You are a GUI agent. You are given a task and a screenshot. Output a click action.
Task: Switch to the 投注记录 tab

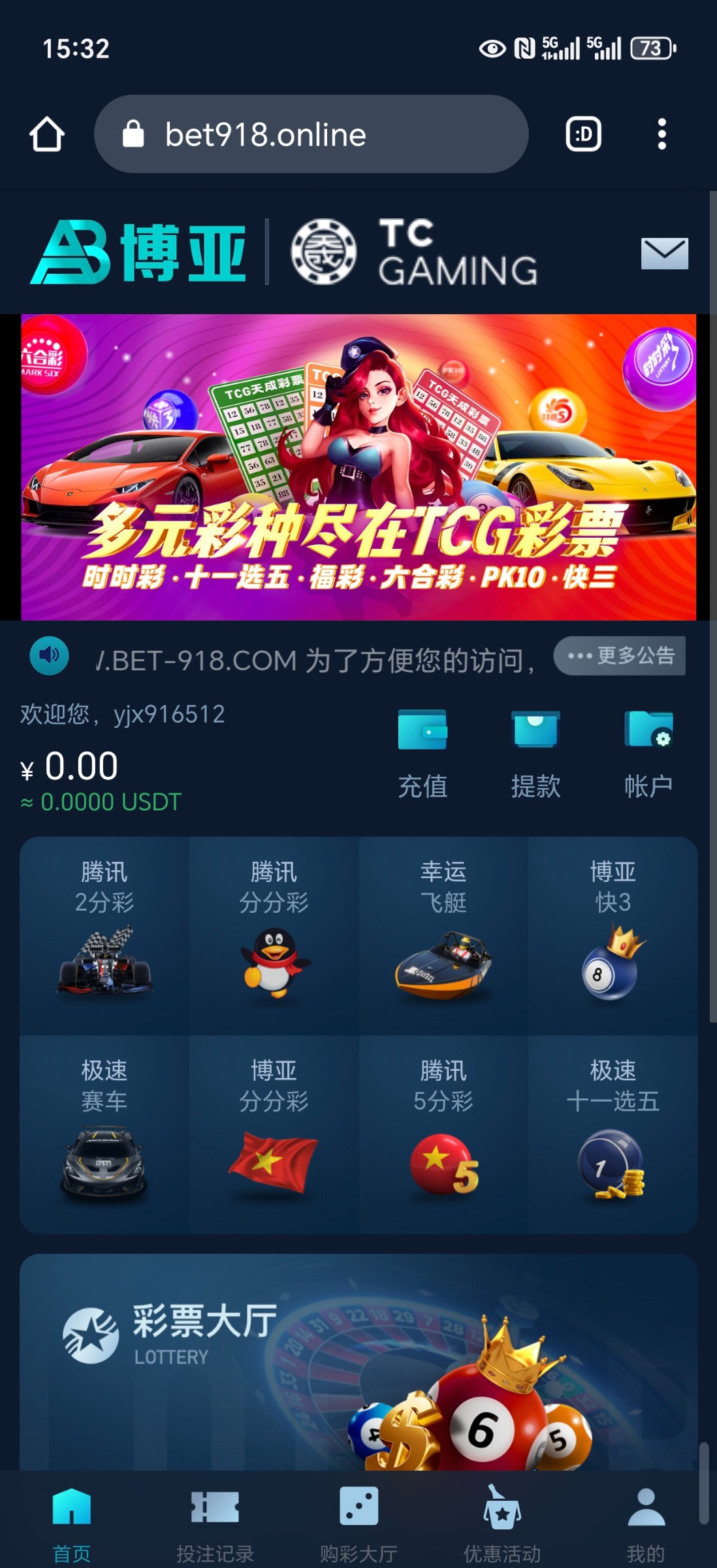[215, 1523]
